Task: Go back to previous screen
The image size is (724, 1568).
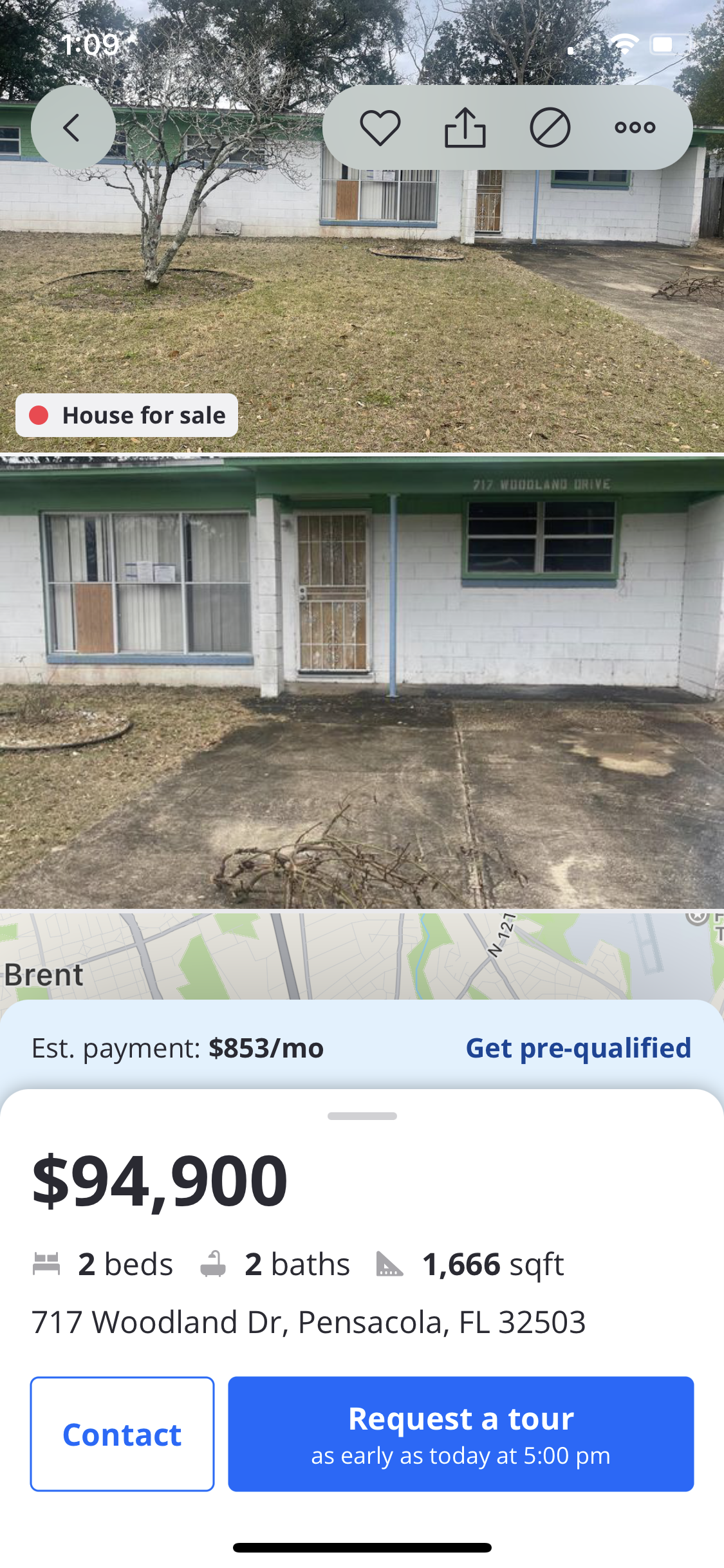Action: click(x=73, y=127)
